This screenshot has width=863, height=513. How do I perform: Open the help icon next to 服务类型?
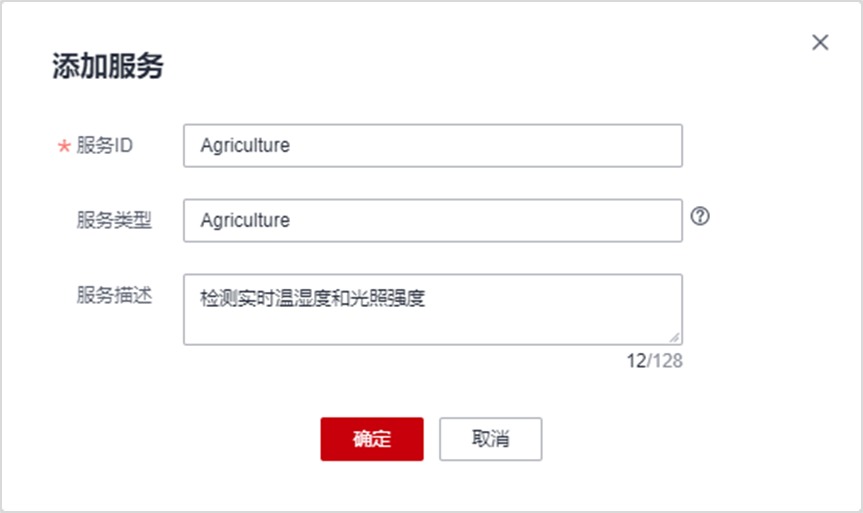700,217
